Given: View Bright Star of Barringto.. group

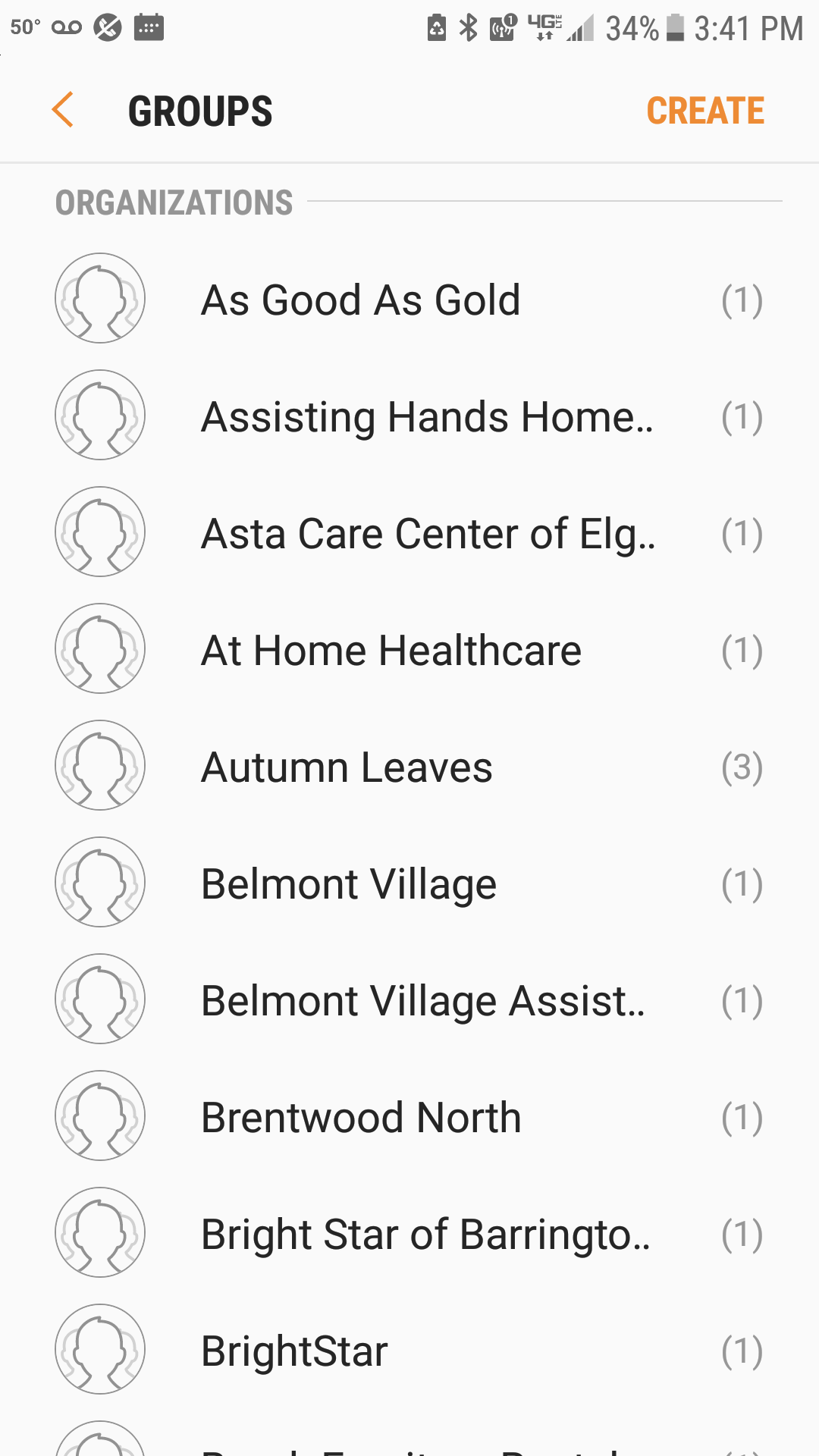Looking at the screenshot, I should pyautogui.click(x=409, y=1233).
